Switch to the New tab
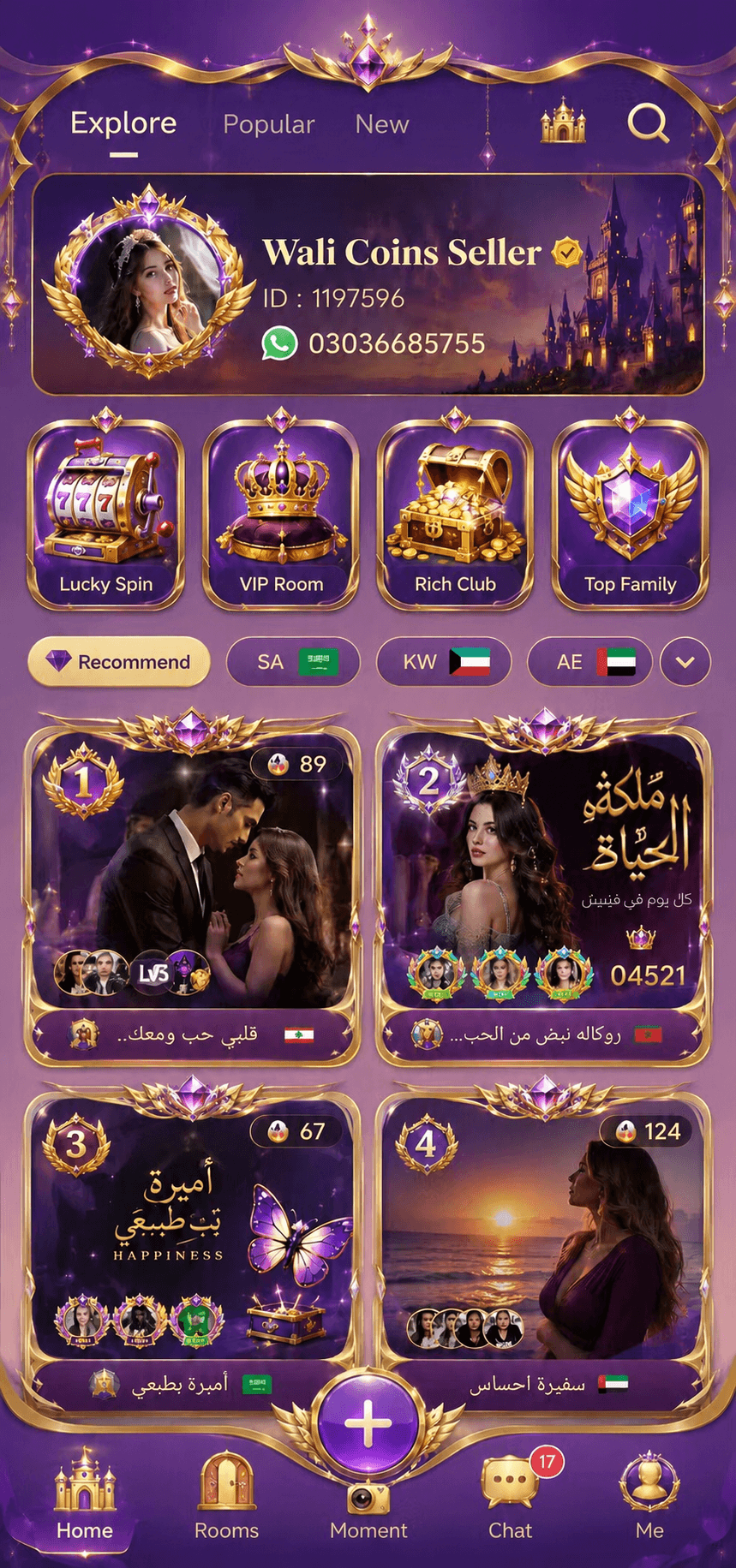736x1568 pixels. (382, 124)
